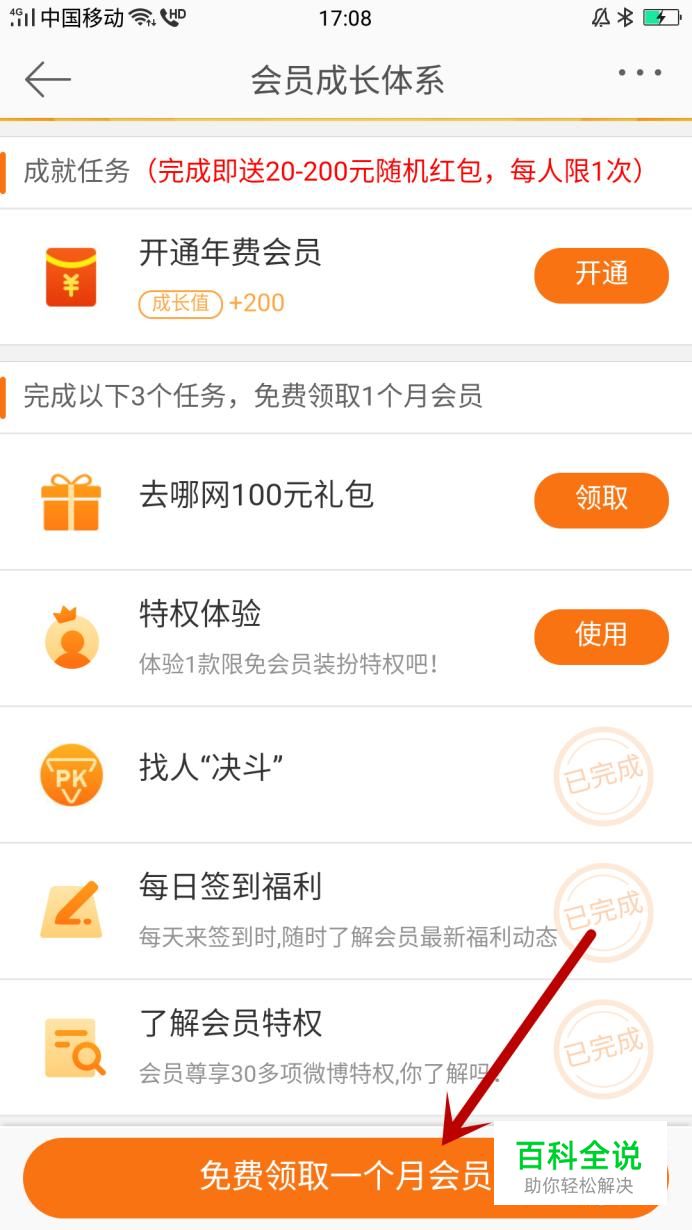692x1230 pixels.
Task: Go back using the top-left arrow
Action: click(x=47, y=80)
